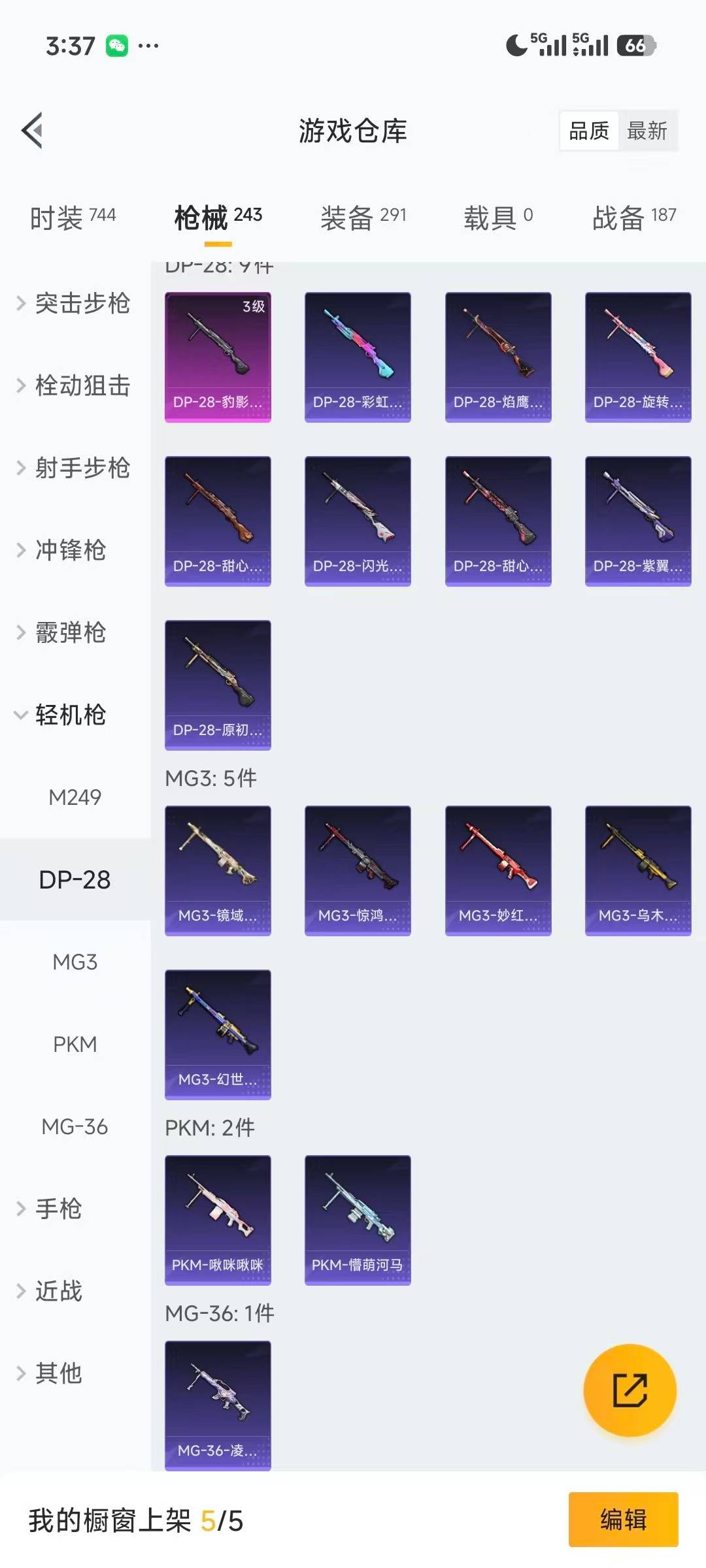Tap the three-dot menu in the status bar
The width and height of the screenshot is (706, 1568).
click(x=148, y=46)
